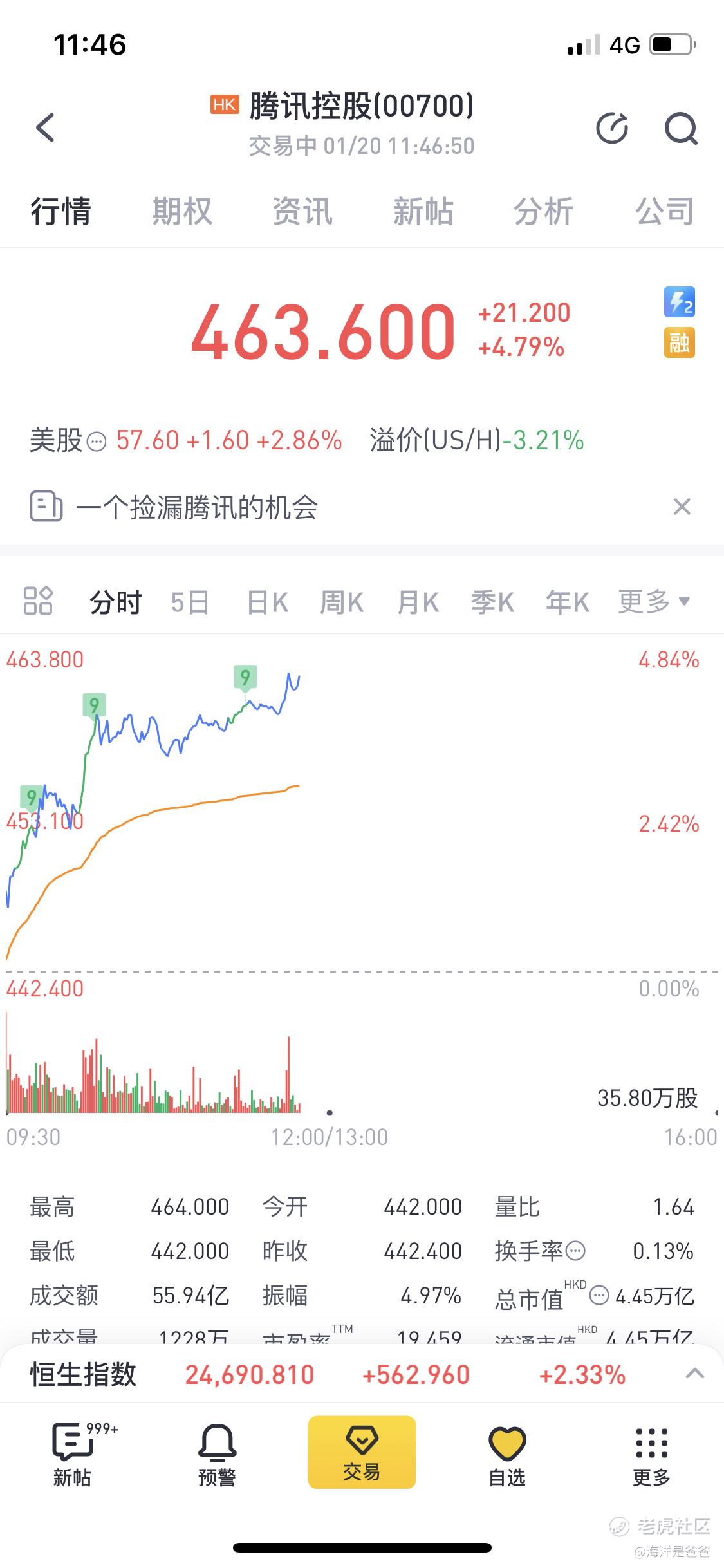Screen dimensions: 724x1568
Task: Go back using the top-left arrow
Action: (x=45, y=127)
